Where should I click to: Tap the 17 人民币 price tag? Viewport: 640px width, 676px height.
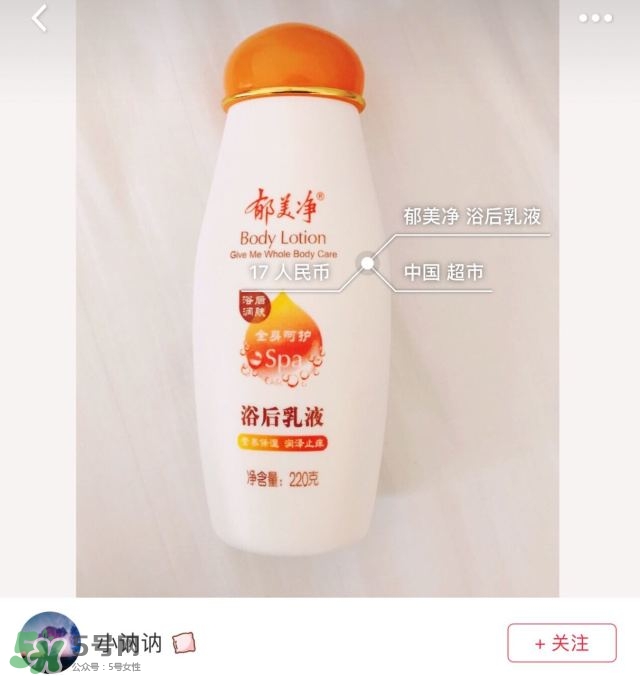click(x=290, y=271)
